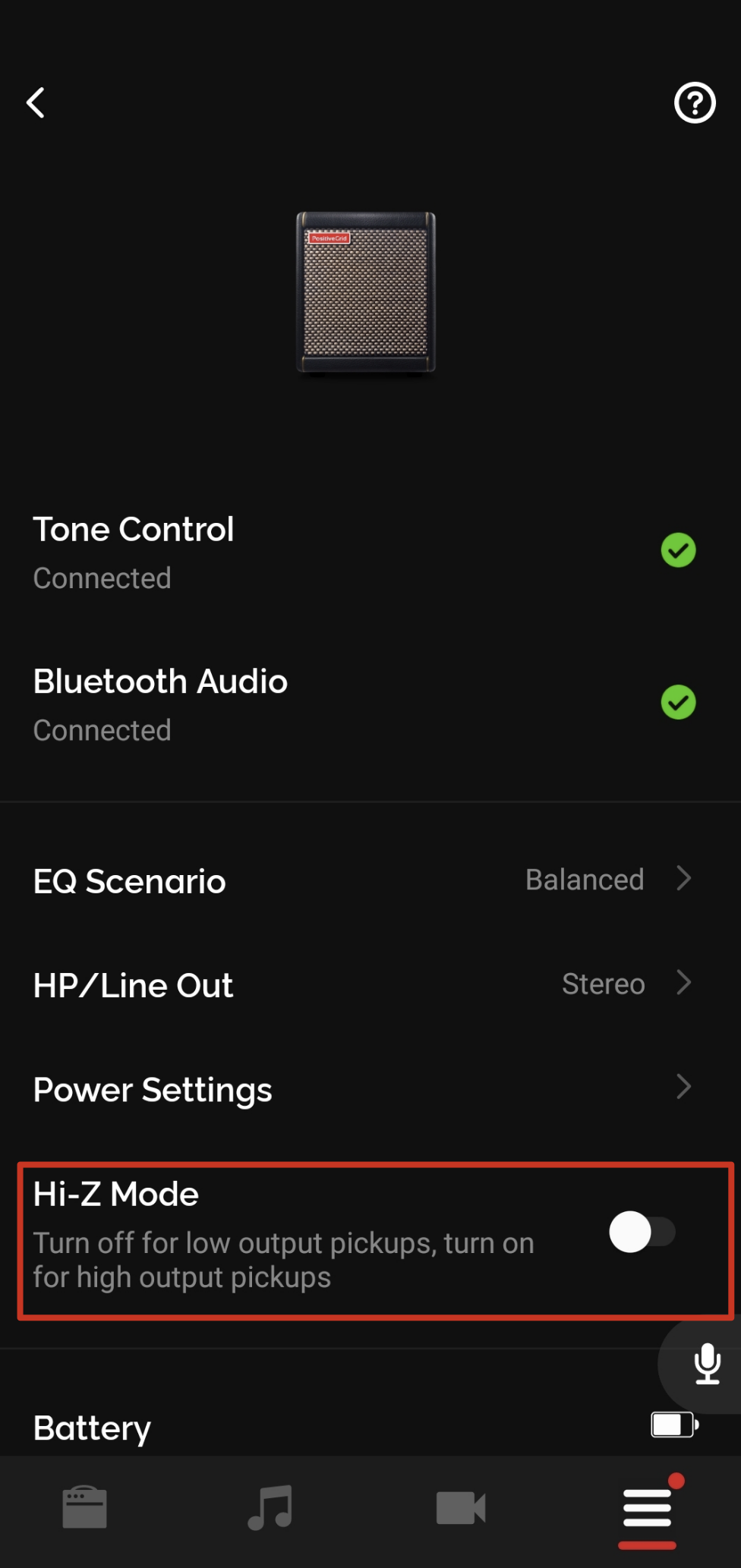
Task: Tap the battery level icon
Action: tap(673, 1423)
